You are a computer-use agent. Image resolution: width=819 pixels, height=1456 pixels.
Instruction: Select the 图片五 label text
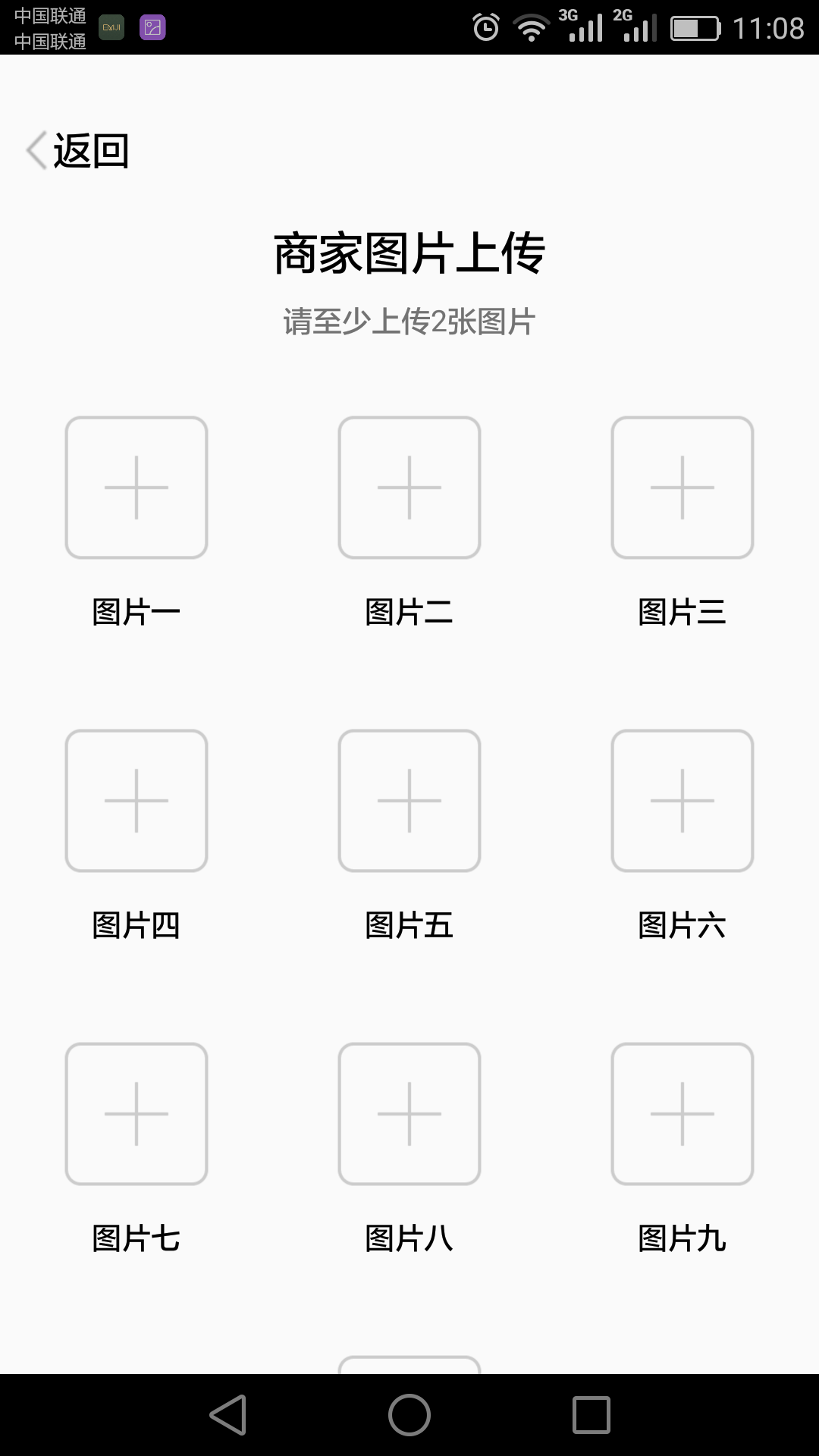pyautogui.click(x=409, y=925)
